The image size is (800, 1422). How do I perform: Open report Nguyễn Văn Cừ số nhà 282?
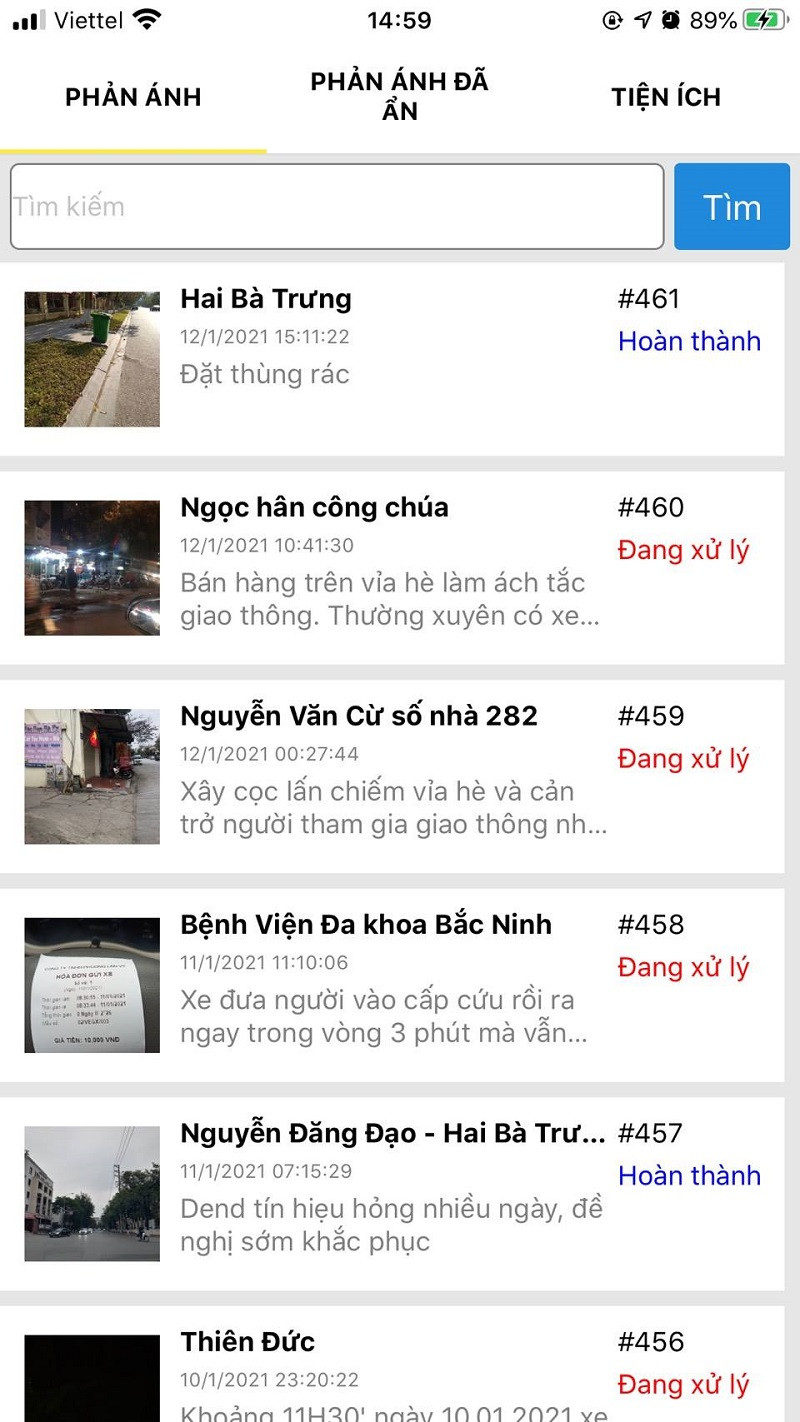(x=390, y=776)
